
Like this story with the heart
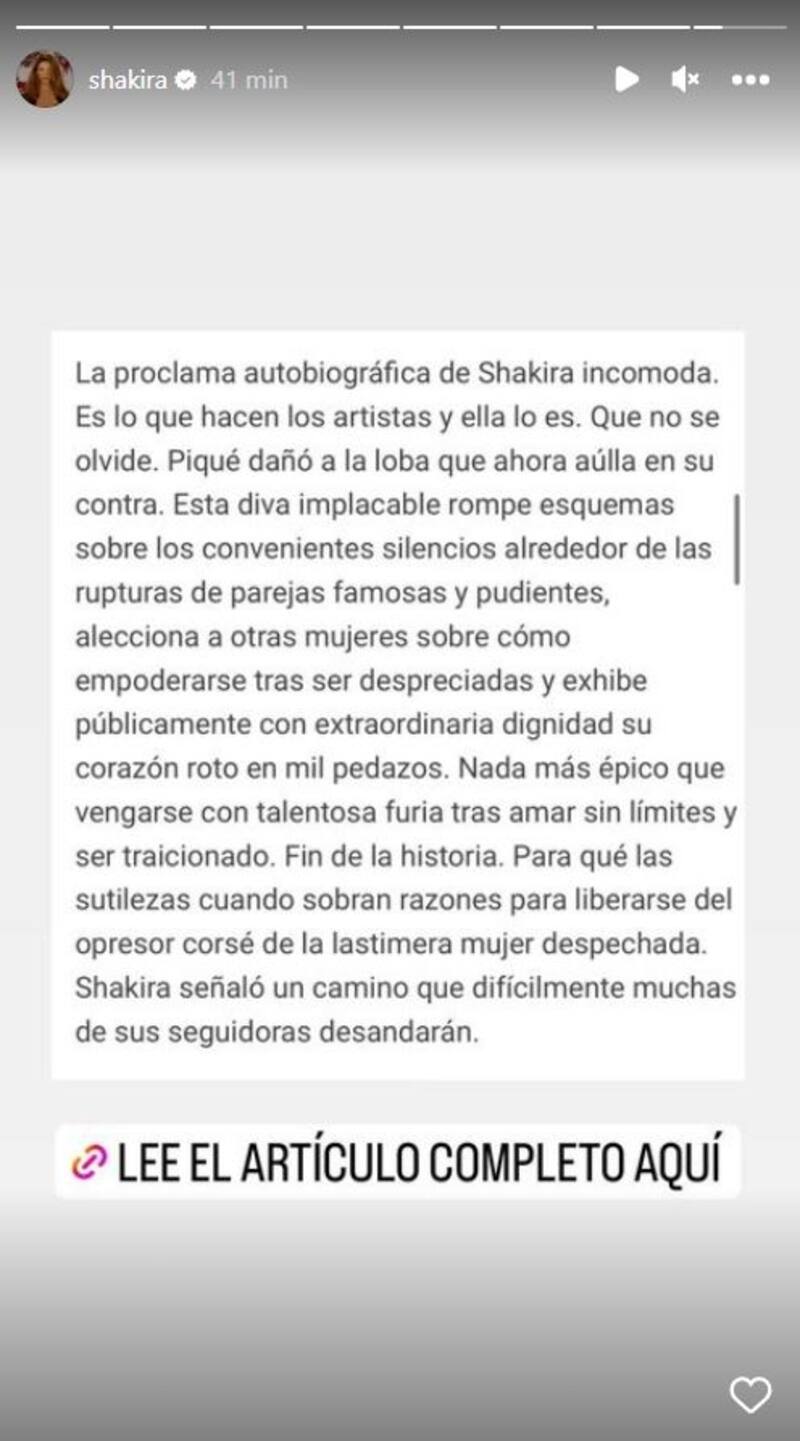click(x=750, y=1394)
